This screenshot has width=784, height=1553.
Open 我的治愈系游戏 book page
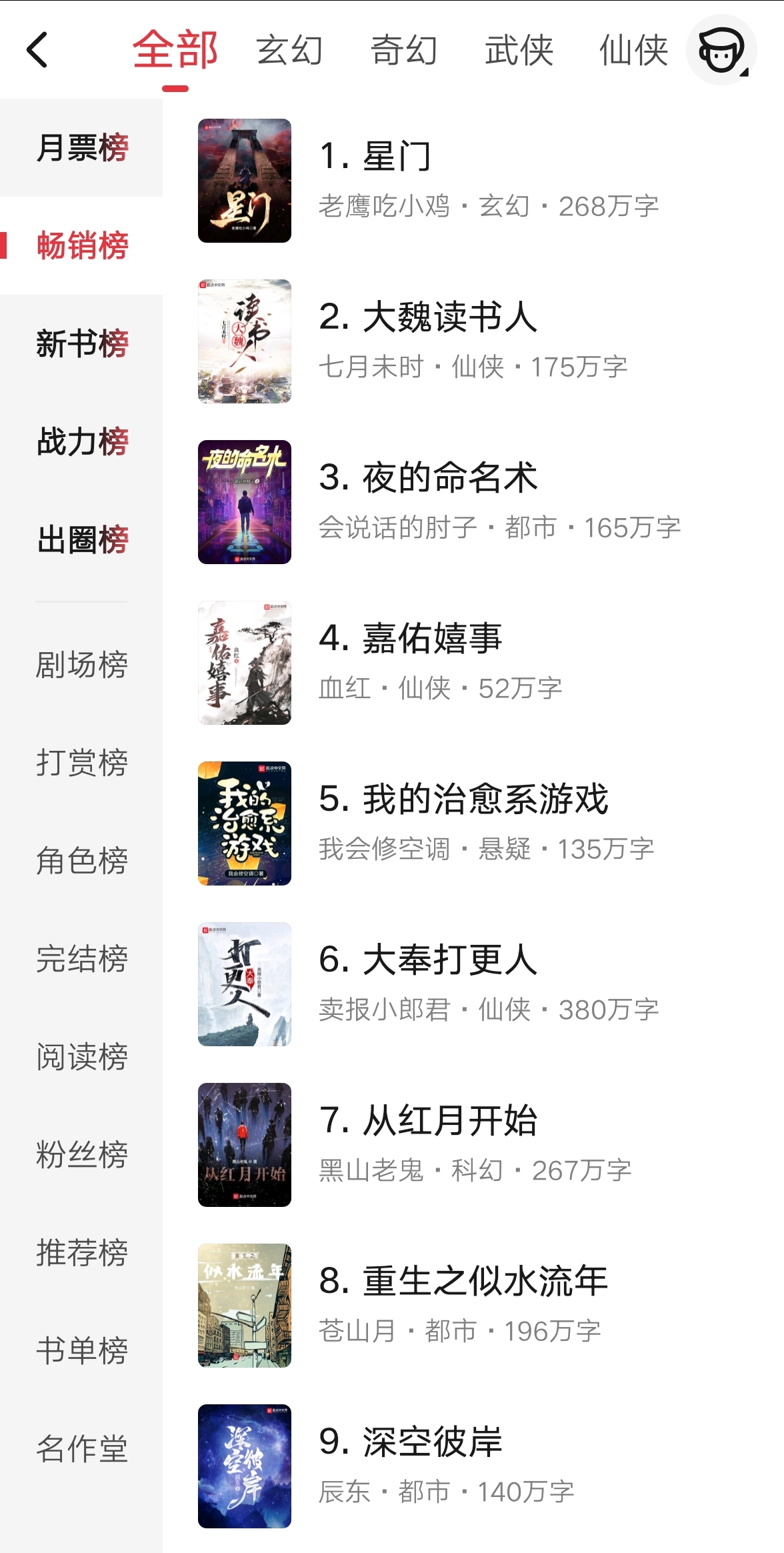point(485,799)
